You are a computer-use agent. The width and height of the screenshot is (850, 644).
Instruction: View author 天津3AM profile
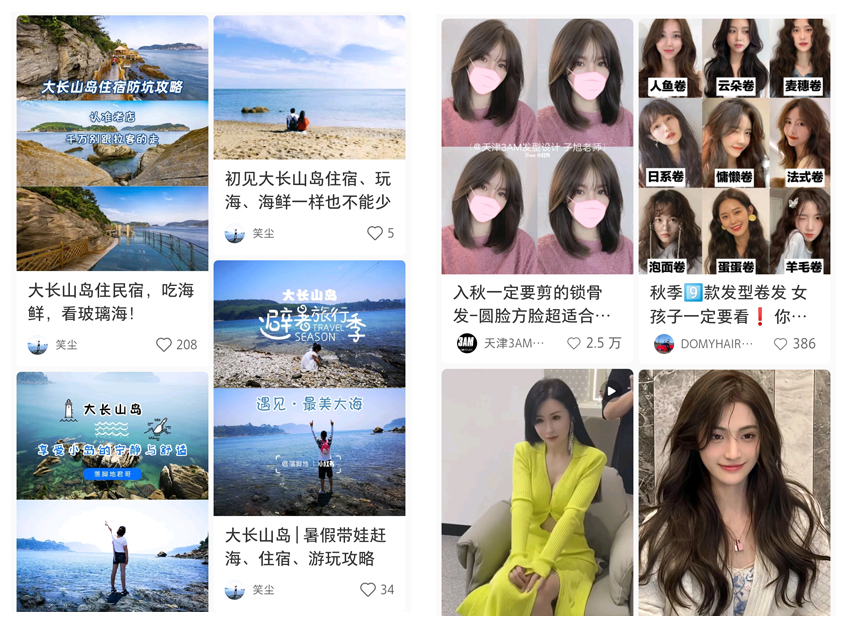pos(500,343)
